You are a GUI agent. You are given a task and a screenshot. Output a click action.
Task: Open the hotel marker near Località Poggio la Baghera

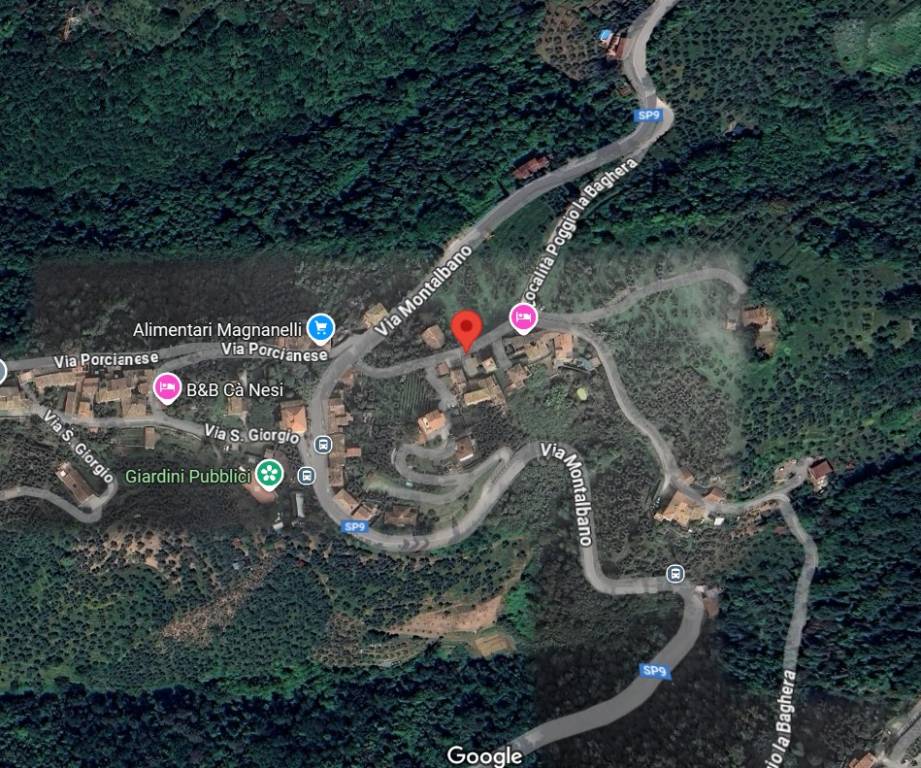(x=523, y=319)
